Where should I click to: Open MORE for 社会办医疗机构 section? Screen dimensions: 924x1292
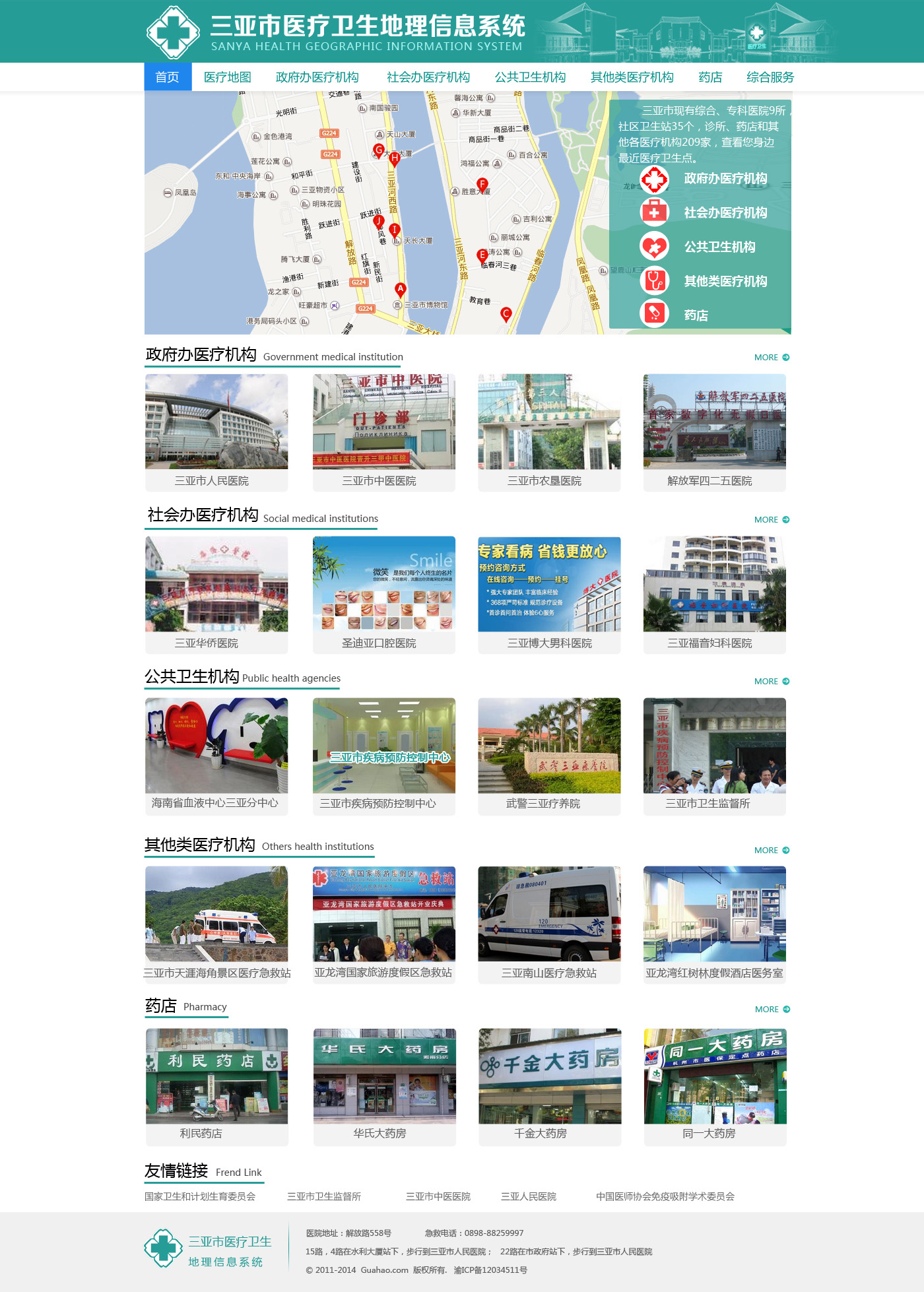coord(771,519)
